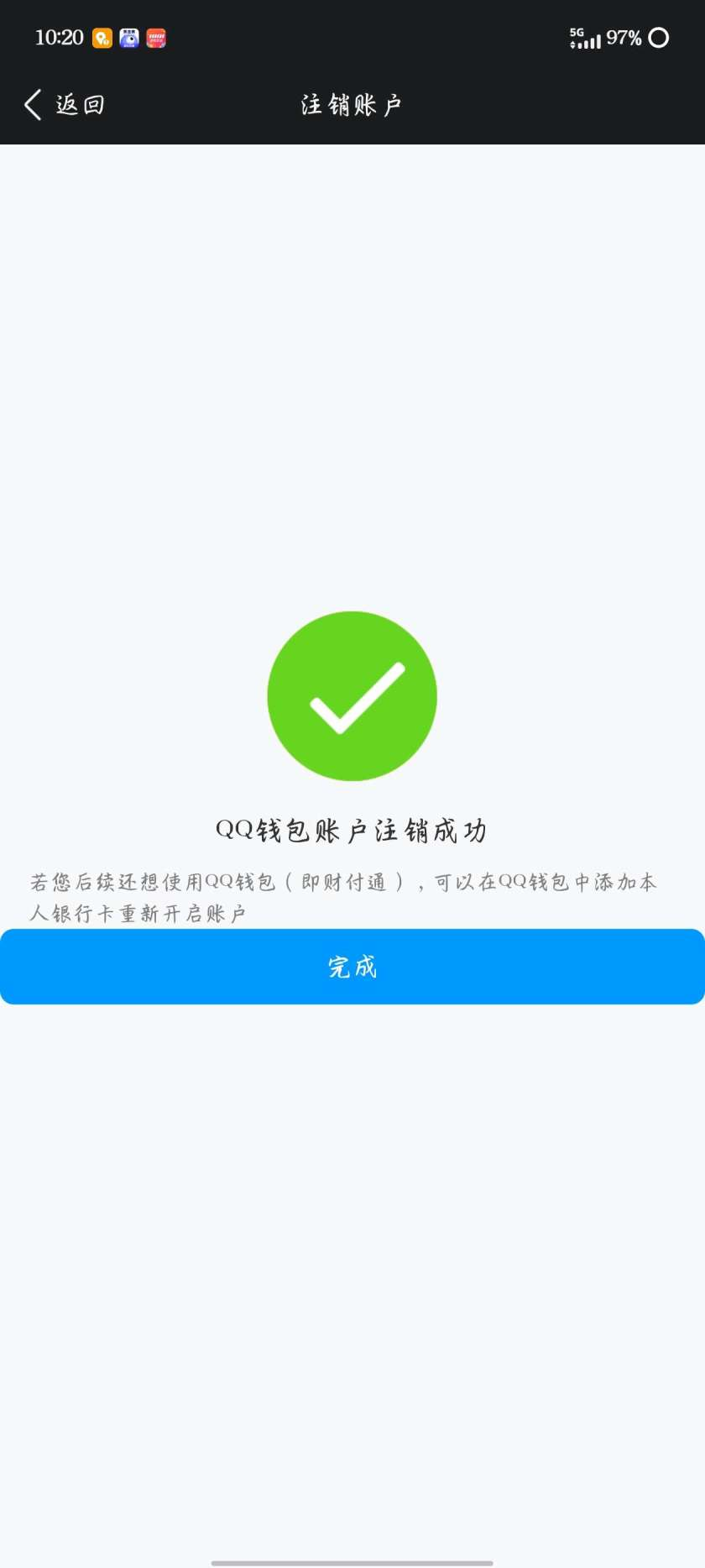Tap the circular battery icon at top right
Image resolution: width=705 pixels, height=1568 pixels.
[x=660, y=38]
